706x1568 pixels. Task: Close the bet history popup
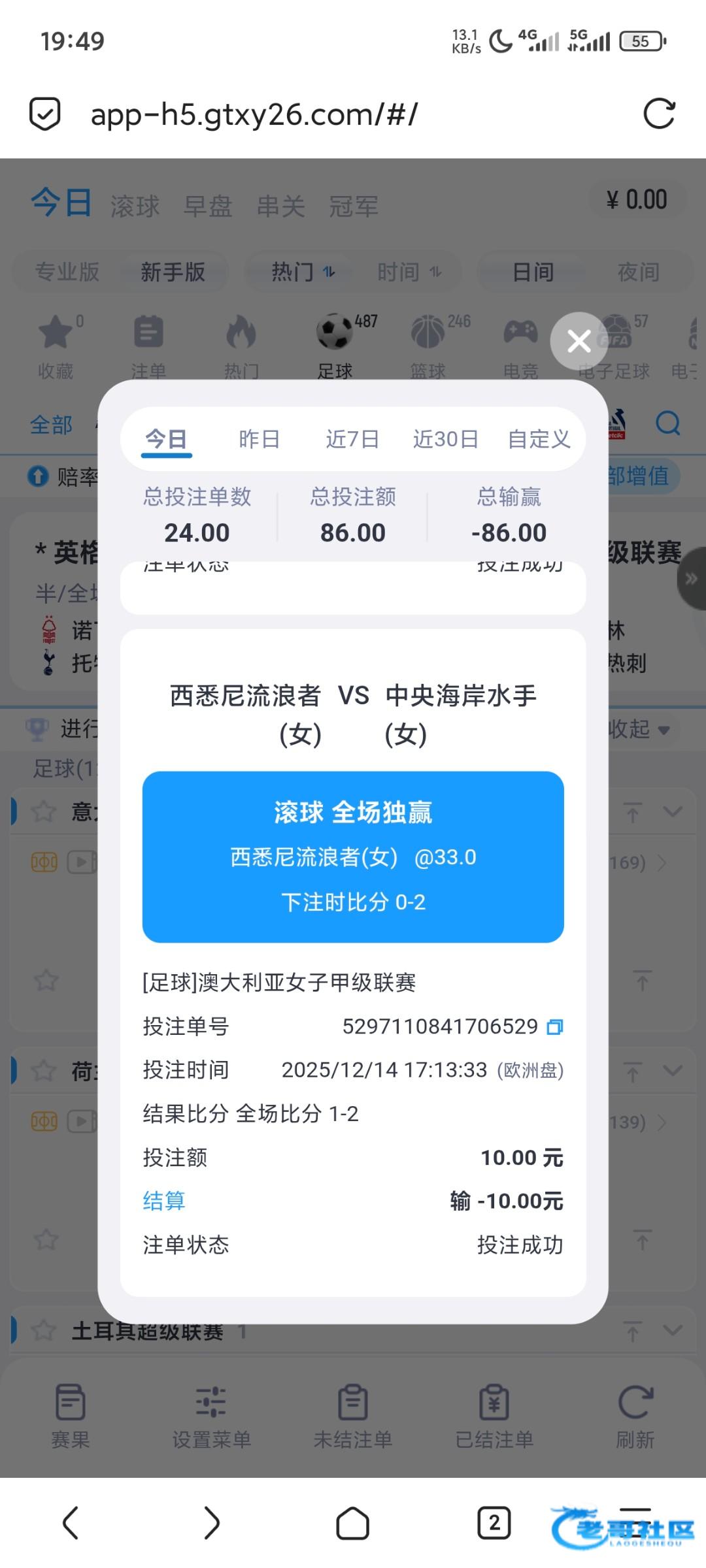tap(579, 341)
